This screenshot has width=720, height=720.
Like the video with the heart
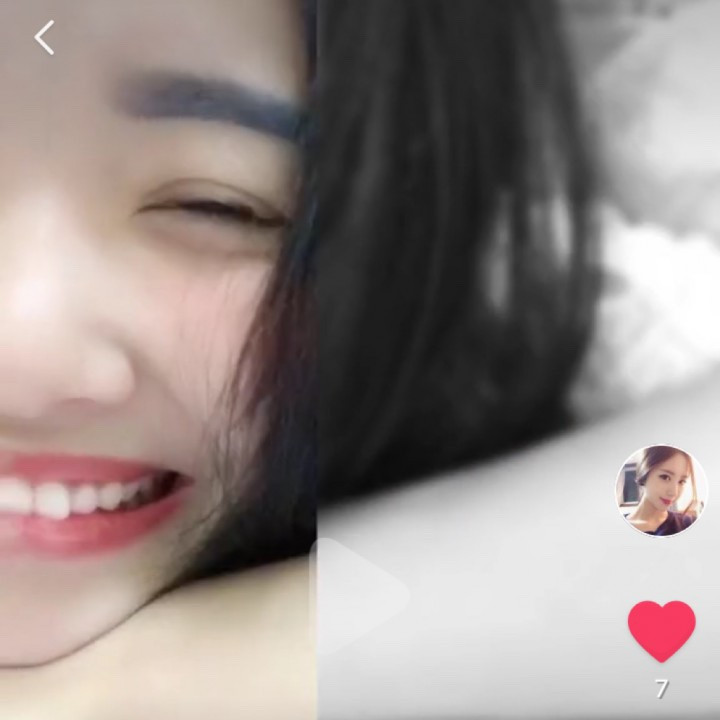[661, 630]
